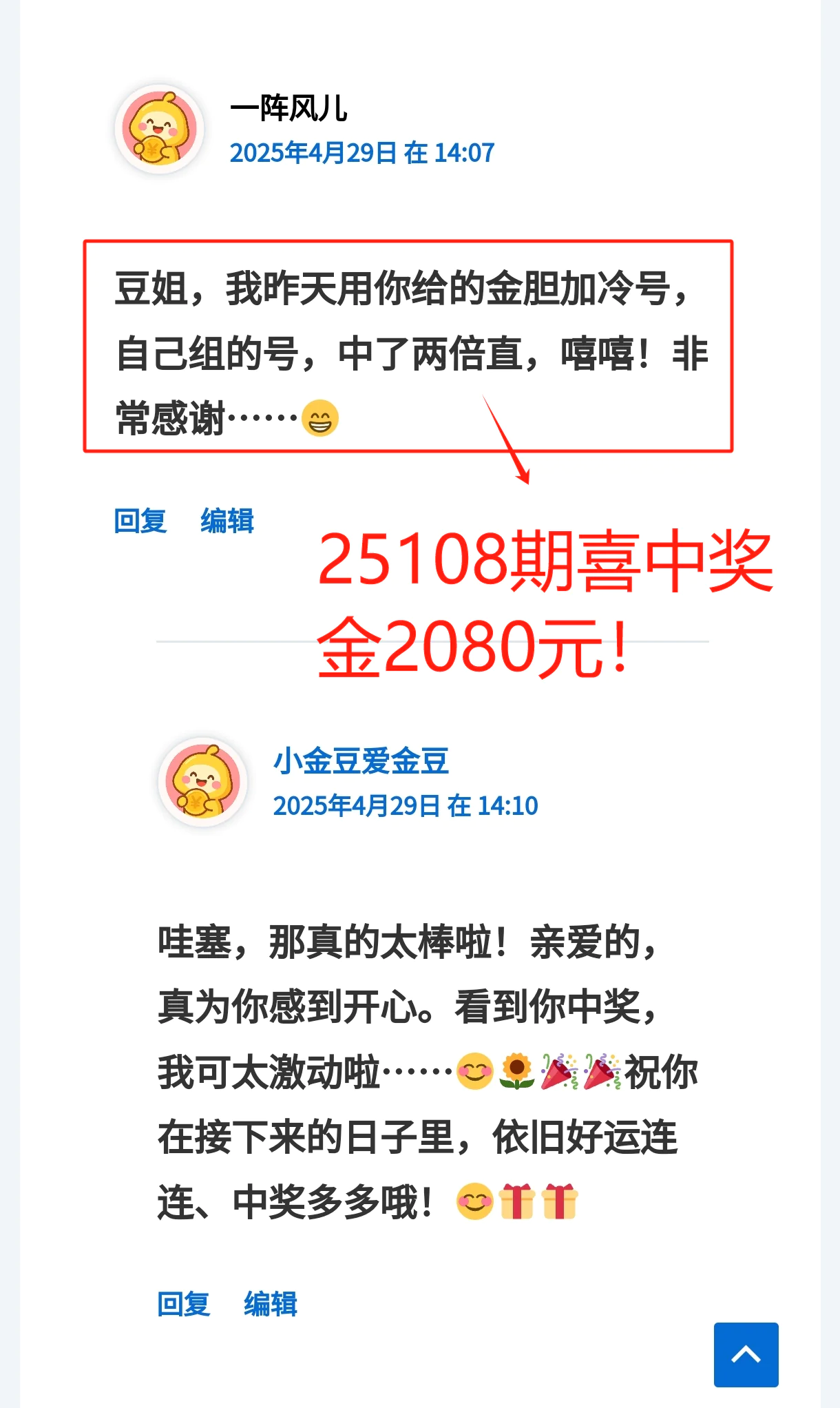Open the 14:10 comment timestamp link
The image size is (840, 1408).
[x=405, y=806]
